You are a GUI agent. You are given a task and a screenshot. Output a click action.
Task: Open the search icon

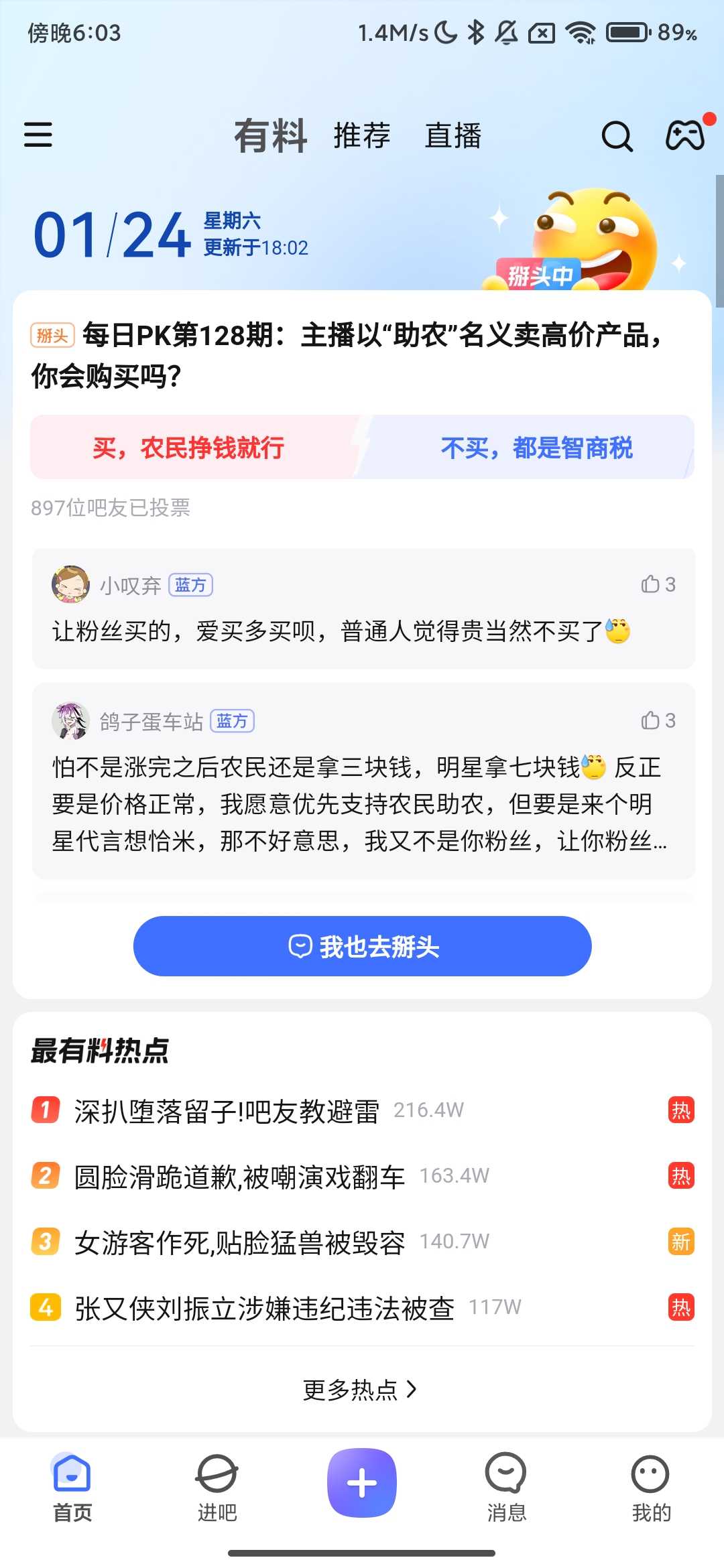pyautogui.click(x=617, y=135)
